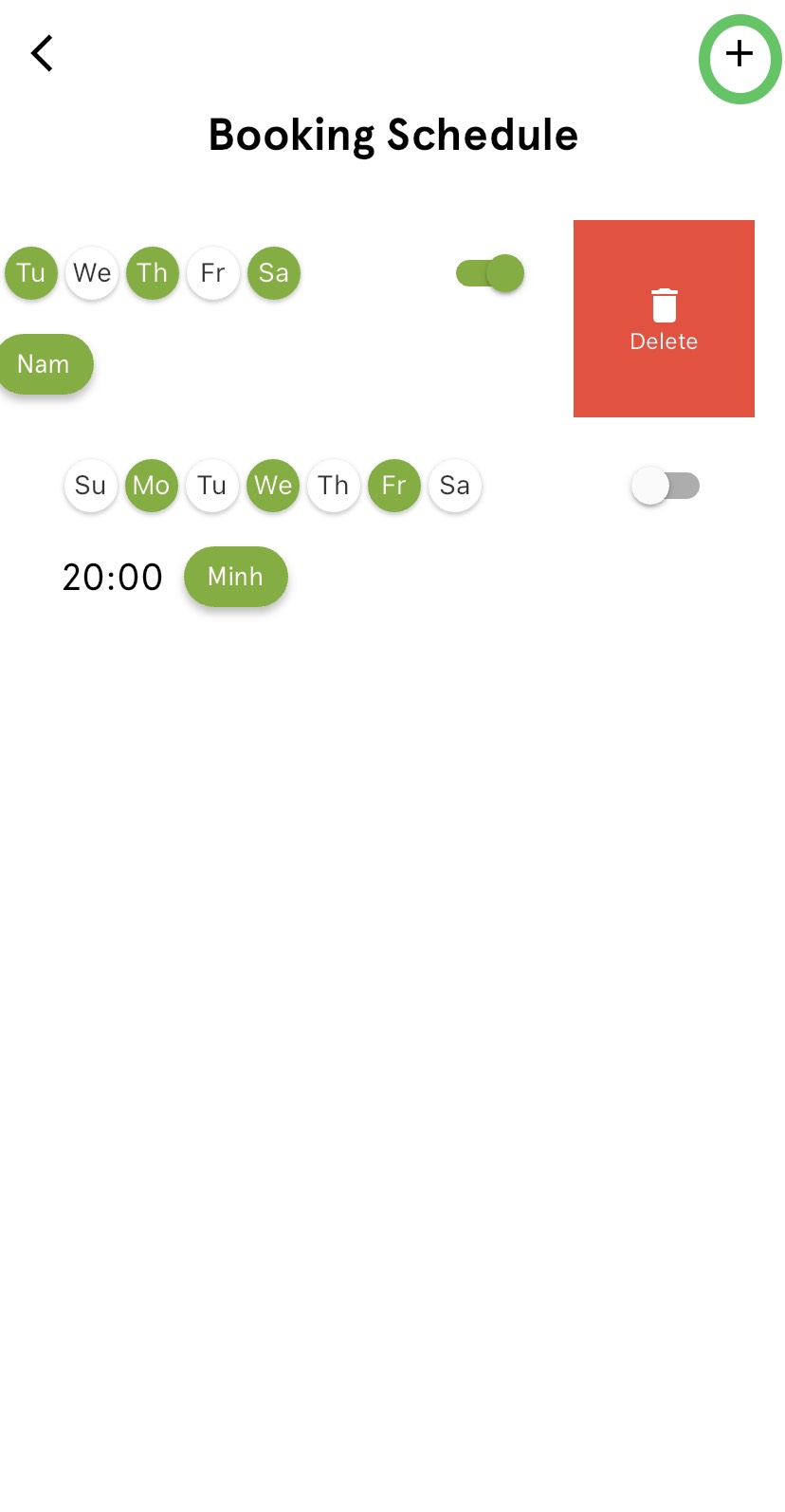Select the Minh chip
Screen dimensions: 785x1512
click(235, 577)
